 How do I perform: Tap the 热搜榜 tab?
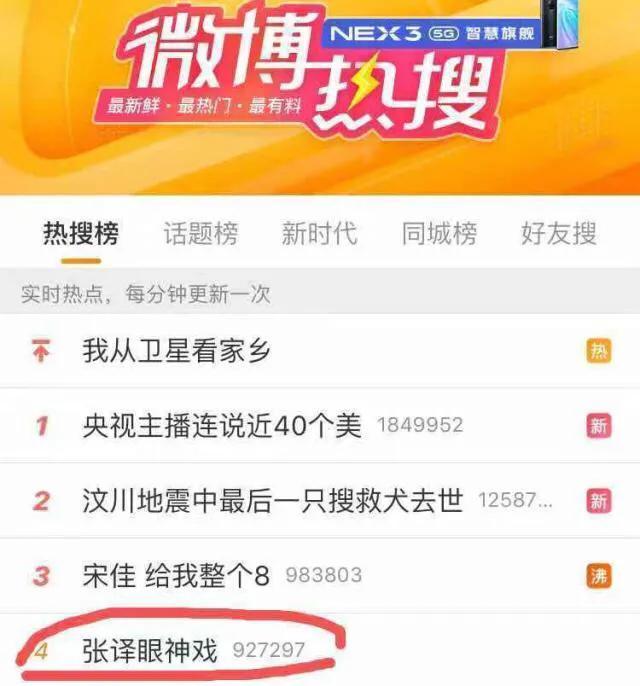81,234
